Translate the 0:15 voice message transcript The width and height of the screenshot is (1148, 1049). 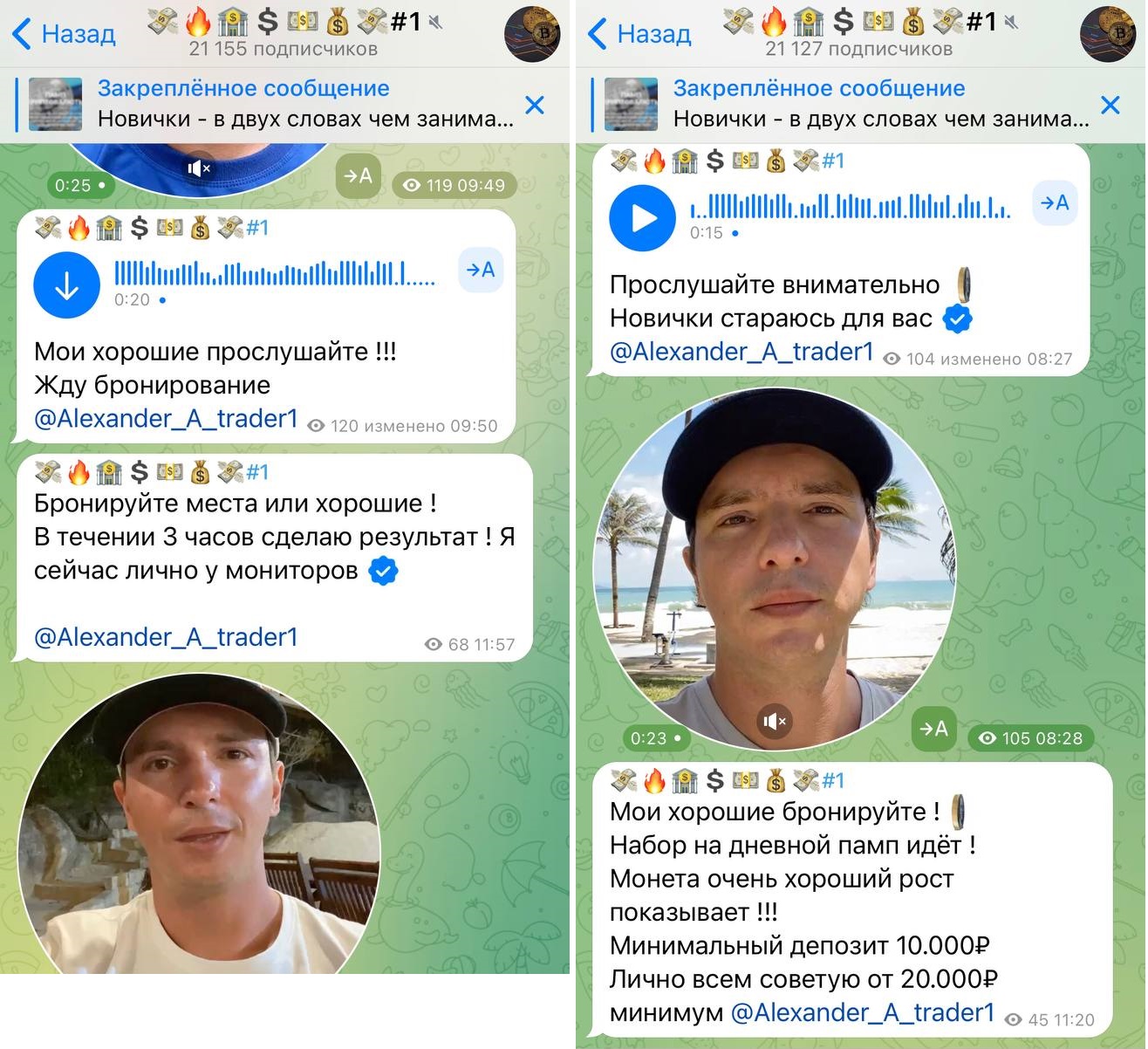(1055, 203)
